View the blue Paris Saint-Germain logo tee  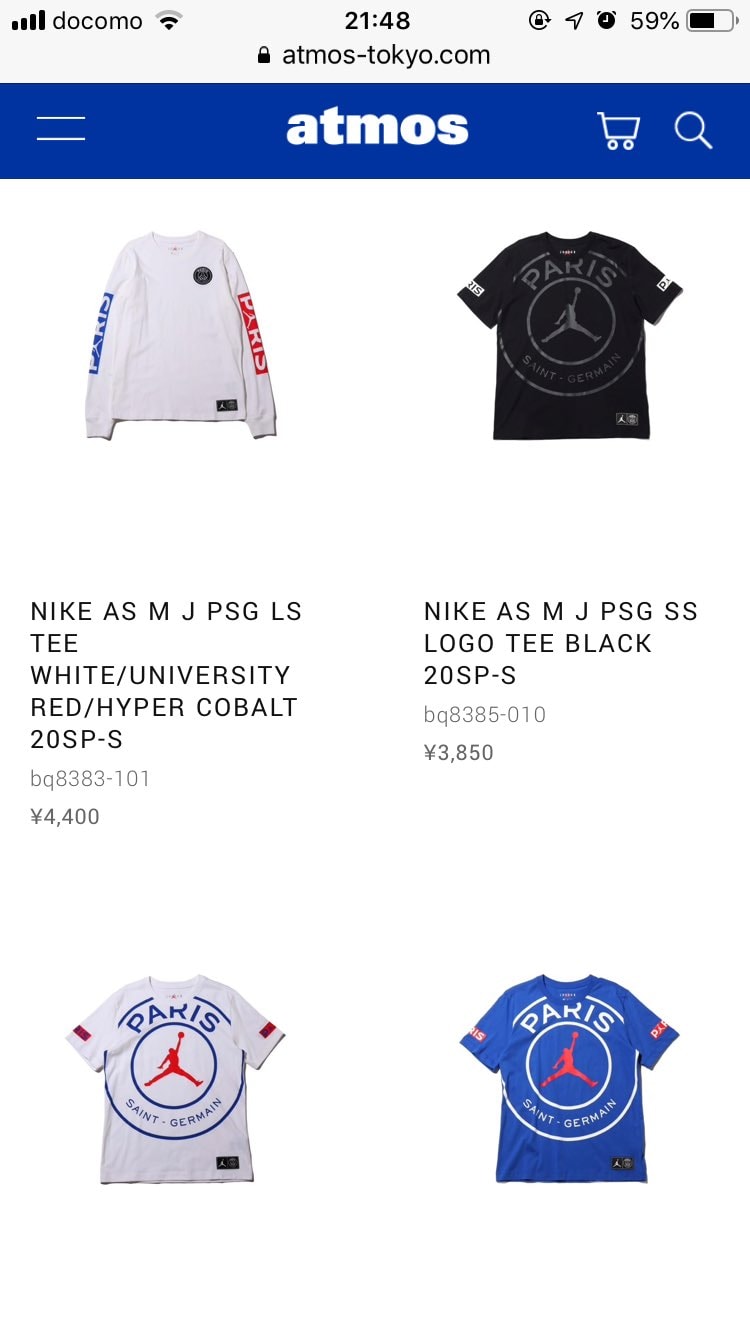pos(570,1079)
